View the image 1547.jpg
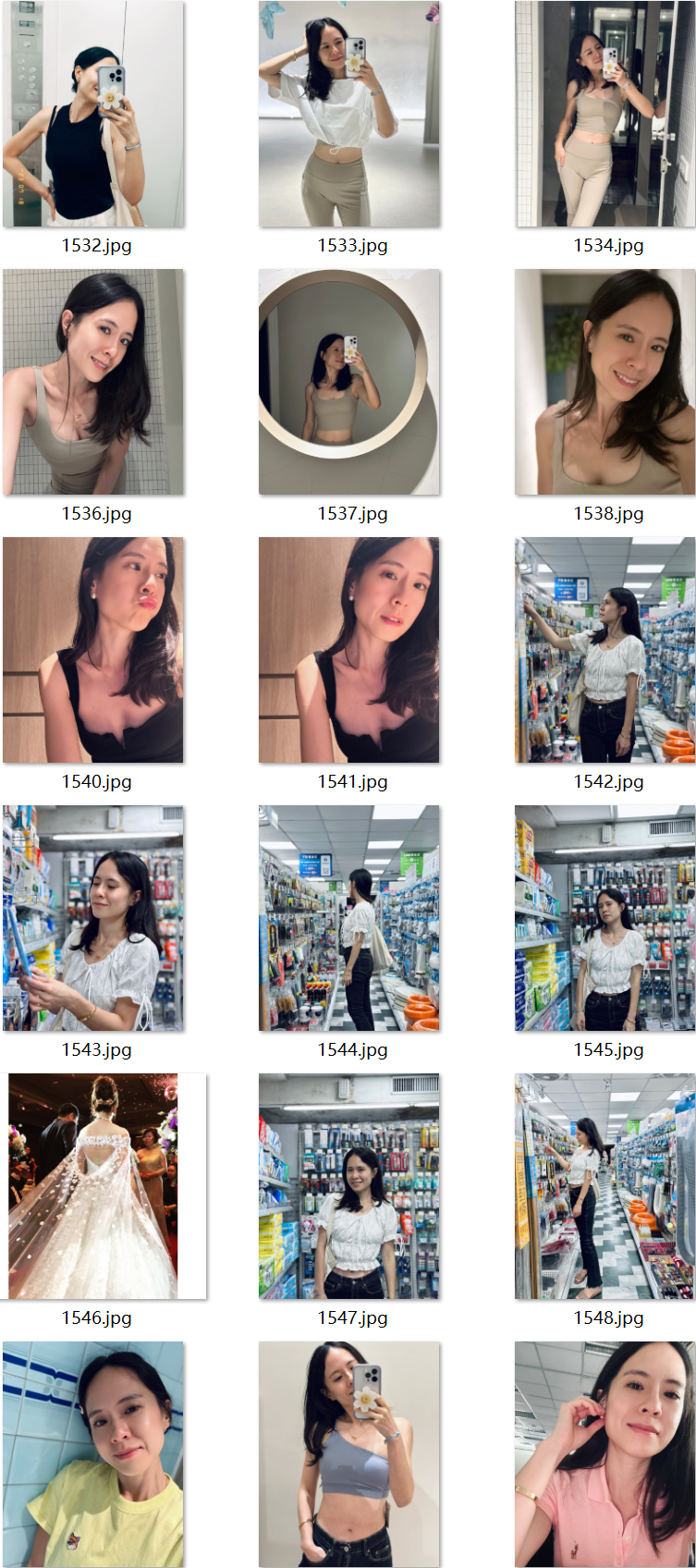696x1568 pixels. pyautogui.click(x=349, y=1186)
